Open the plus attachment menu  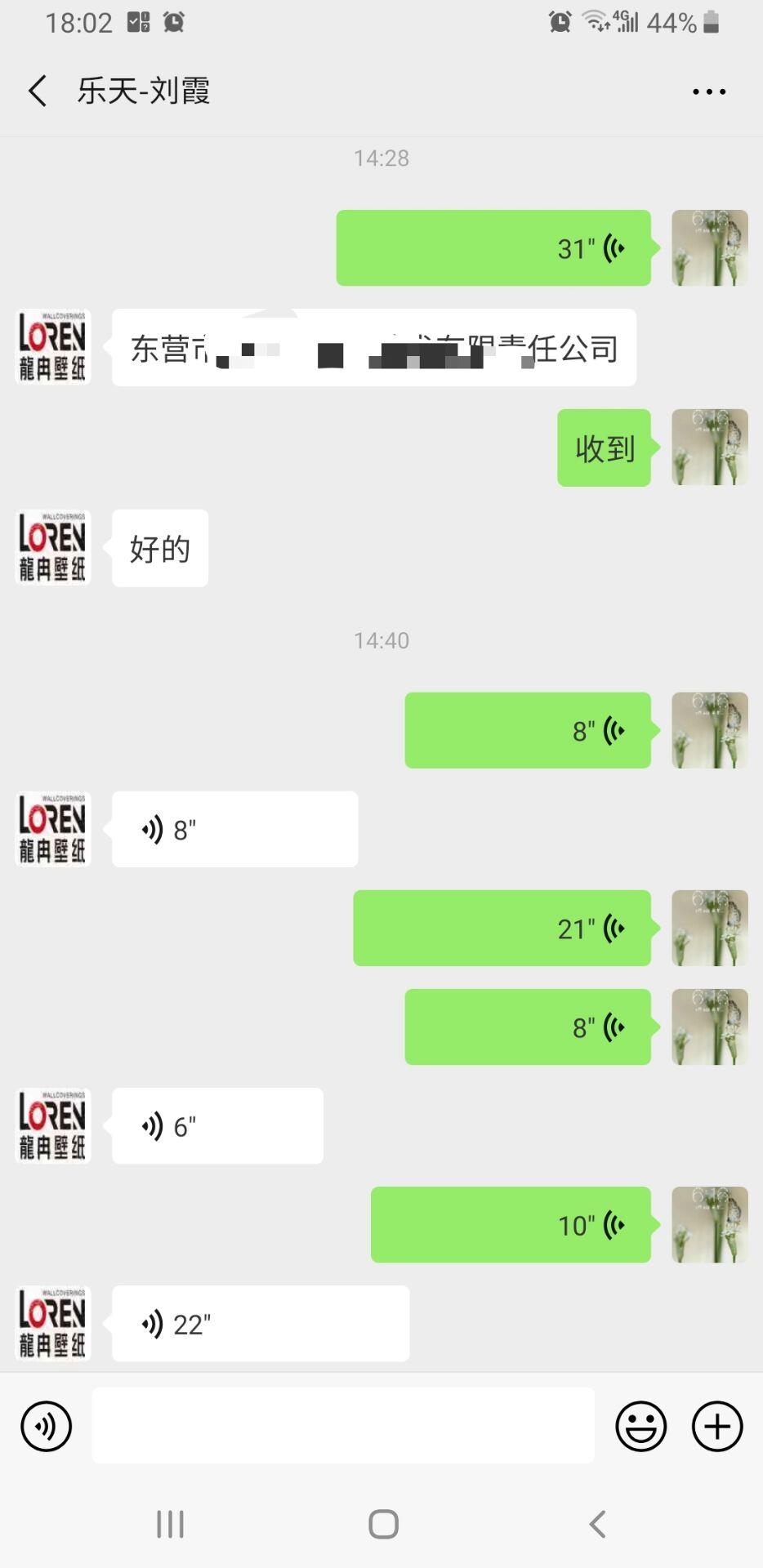[x=717, y=1426]
